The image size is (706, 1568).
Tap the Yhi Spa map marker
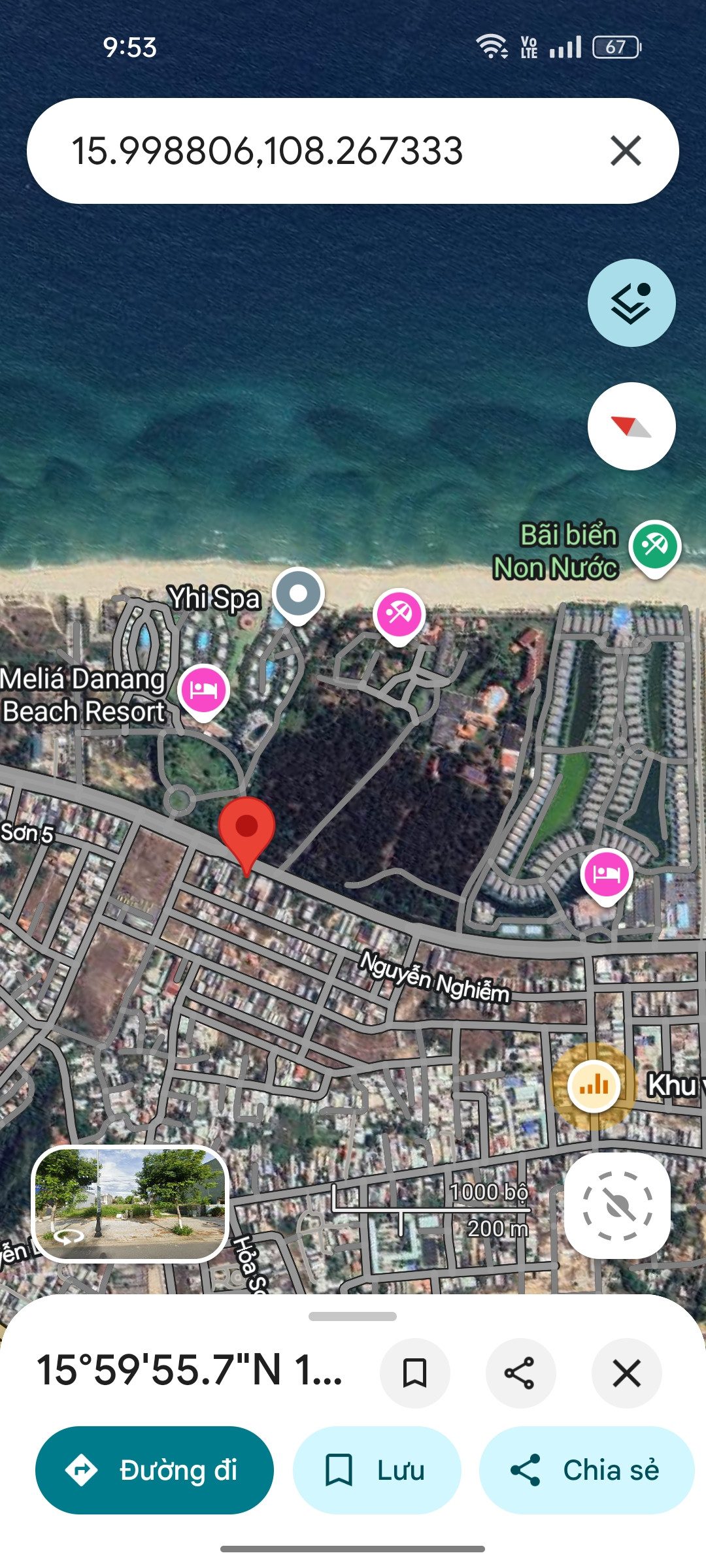pos(298,595)
